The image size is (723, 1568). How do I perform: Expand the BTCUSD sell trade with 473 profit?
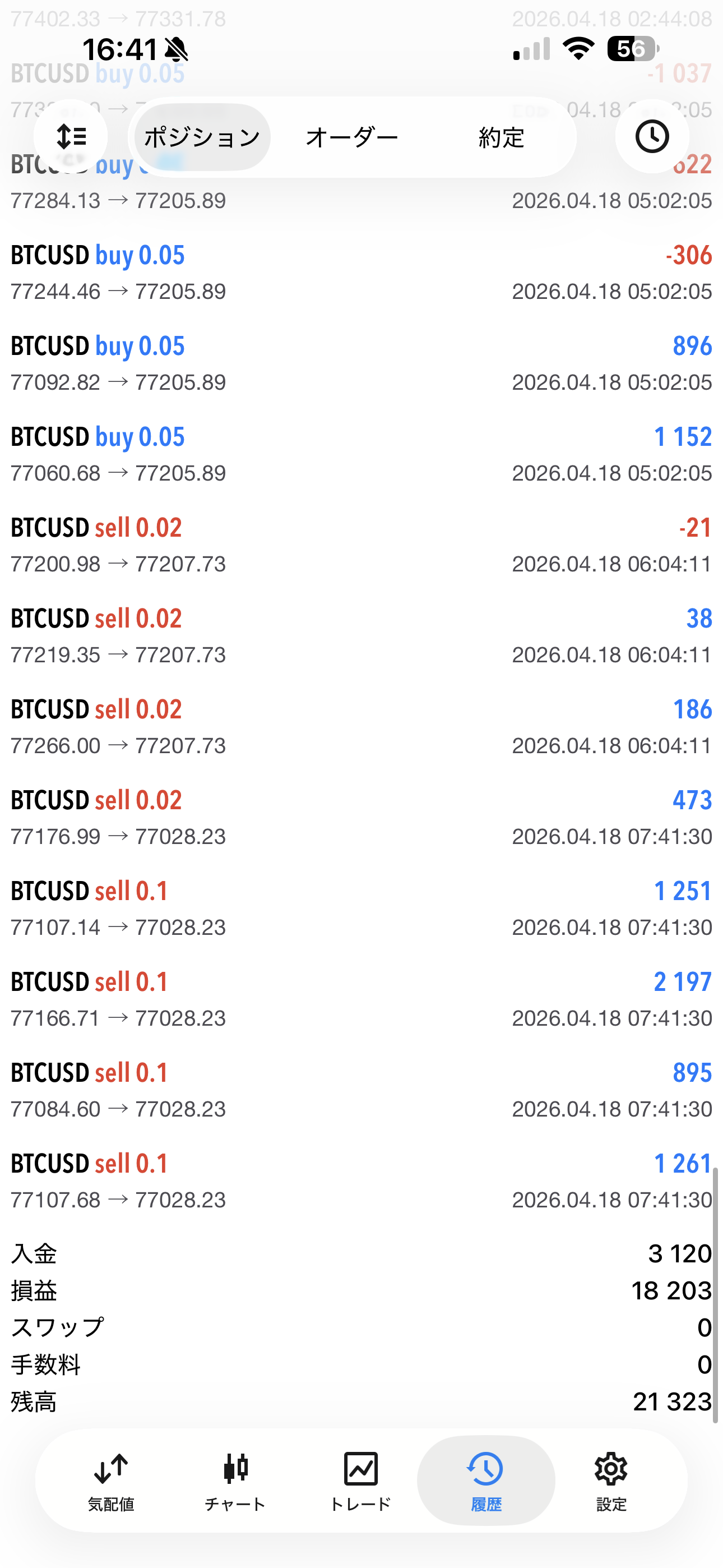(x=361, y=818)
